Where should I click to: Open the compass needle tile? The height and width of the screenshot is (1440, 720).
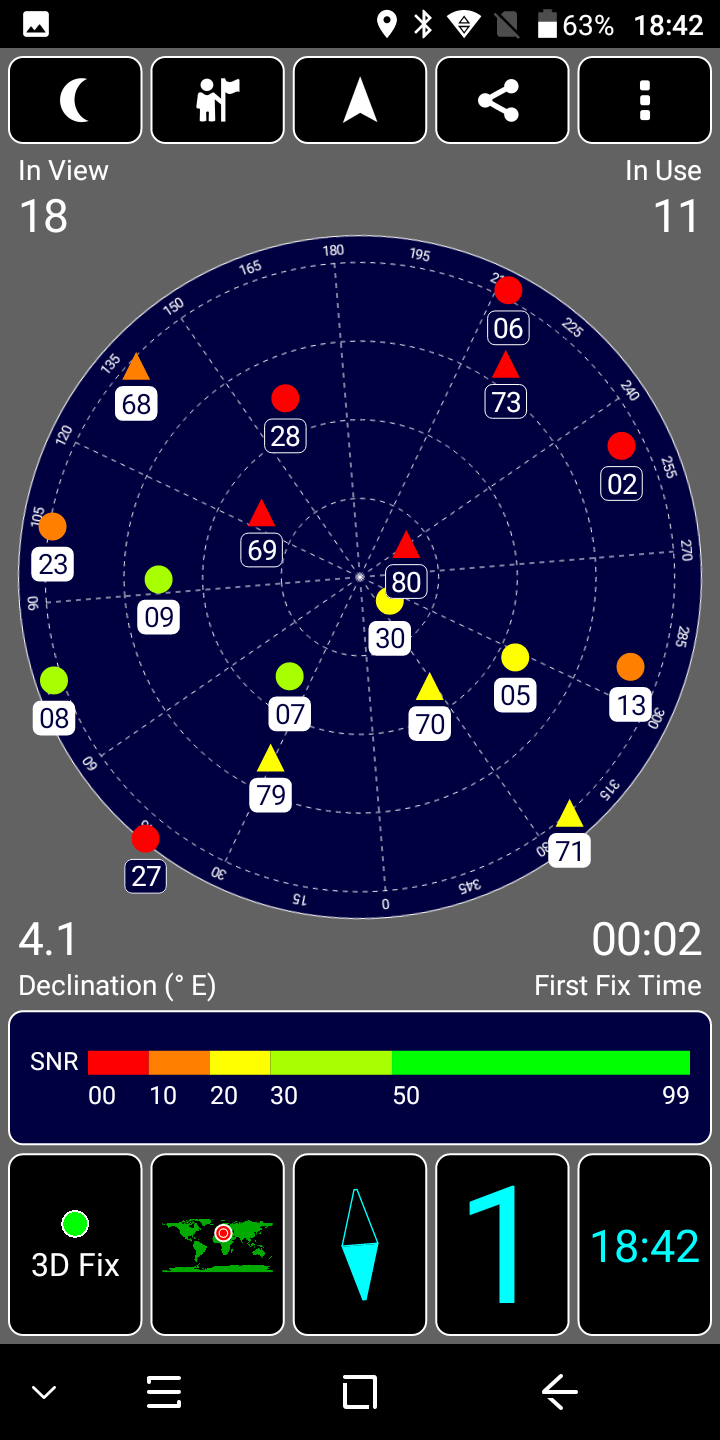360,1245
